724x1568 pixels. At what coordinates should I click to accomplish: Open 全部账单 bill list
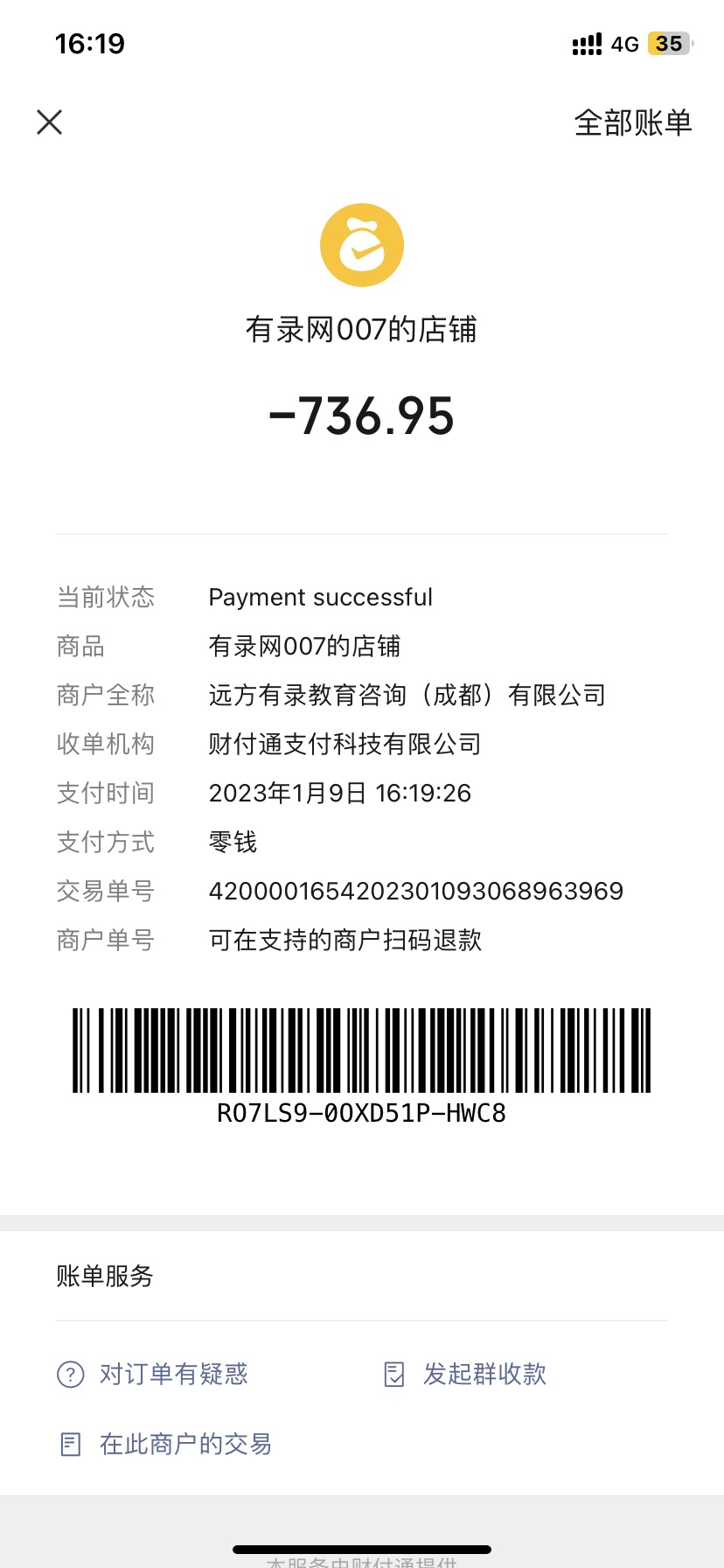[632, 123]
